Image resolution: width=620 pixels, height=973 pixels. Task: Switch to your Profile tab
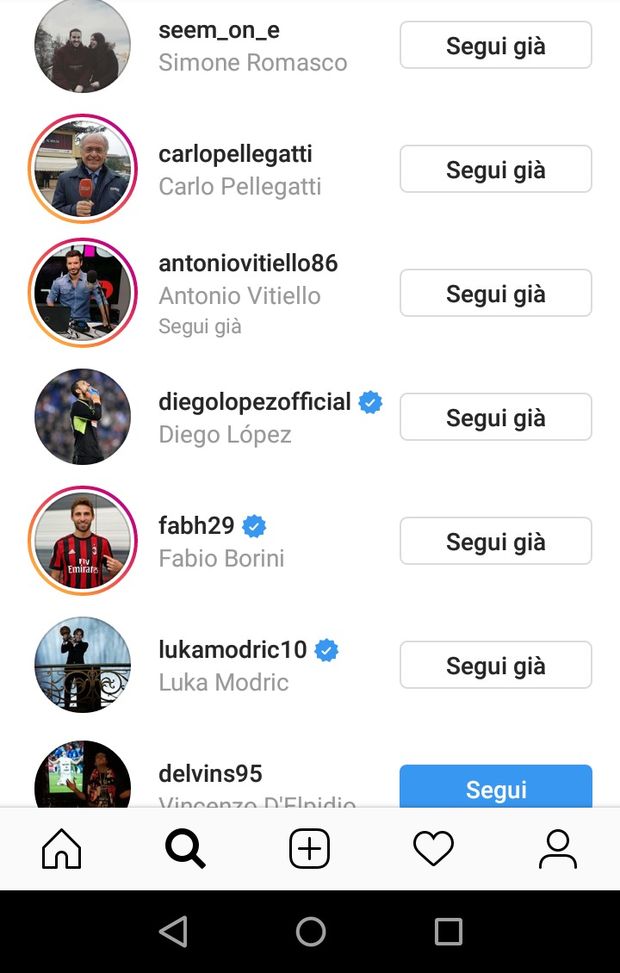click(x=557, y=849)
